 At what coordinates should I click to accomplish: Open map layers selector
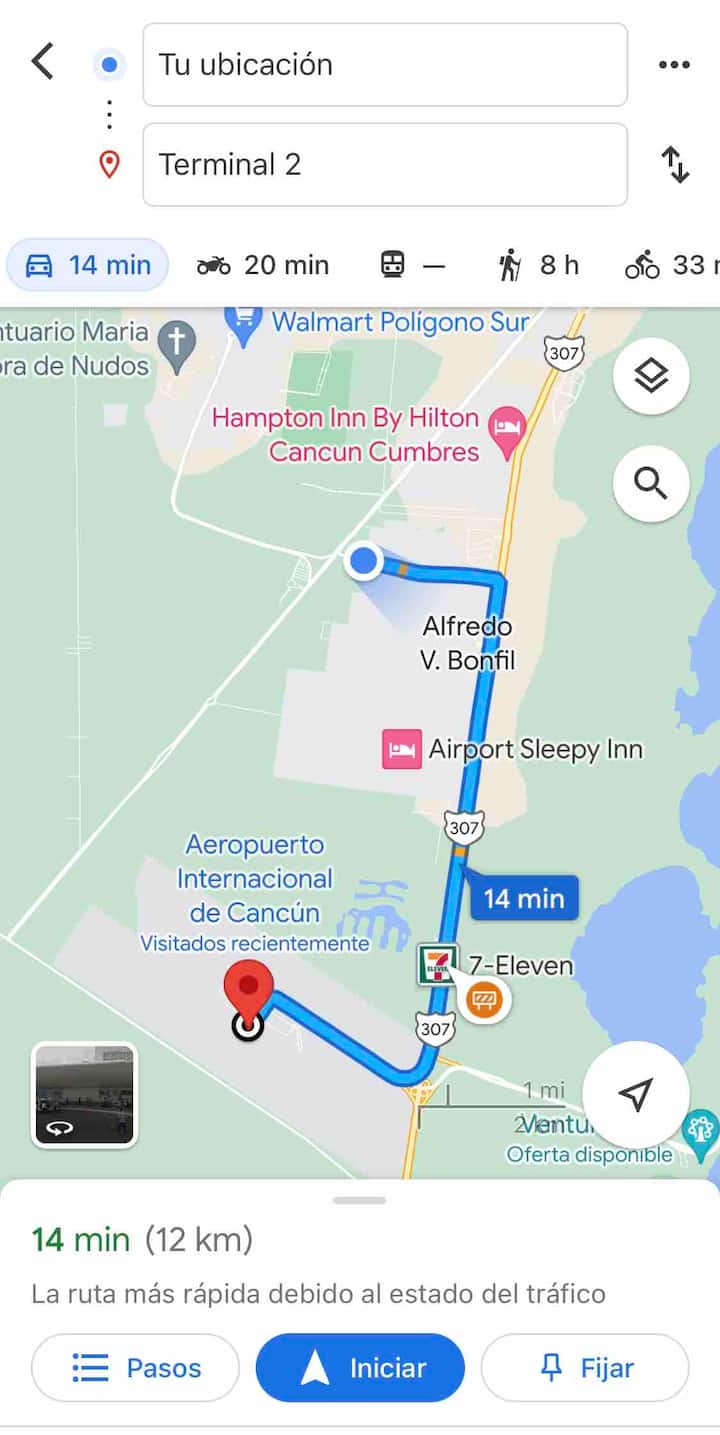[651, 376]
